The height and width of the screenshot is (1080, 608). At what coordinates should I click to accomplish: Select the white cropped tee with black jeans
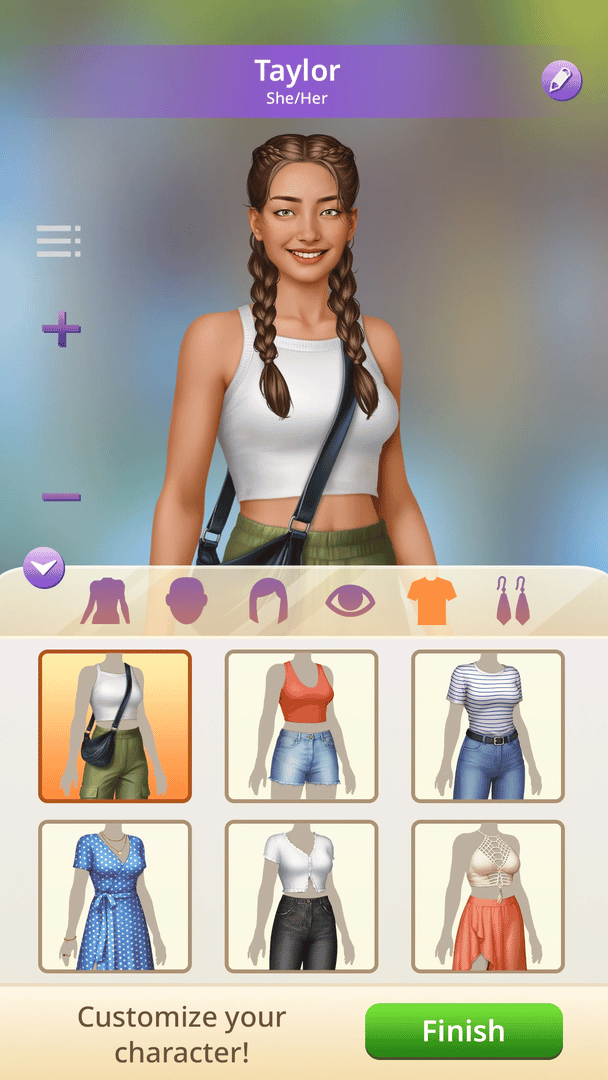tap(301, 896)
